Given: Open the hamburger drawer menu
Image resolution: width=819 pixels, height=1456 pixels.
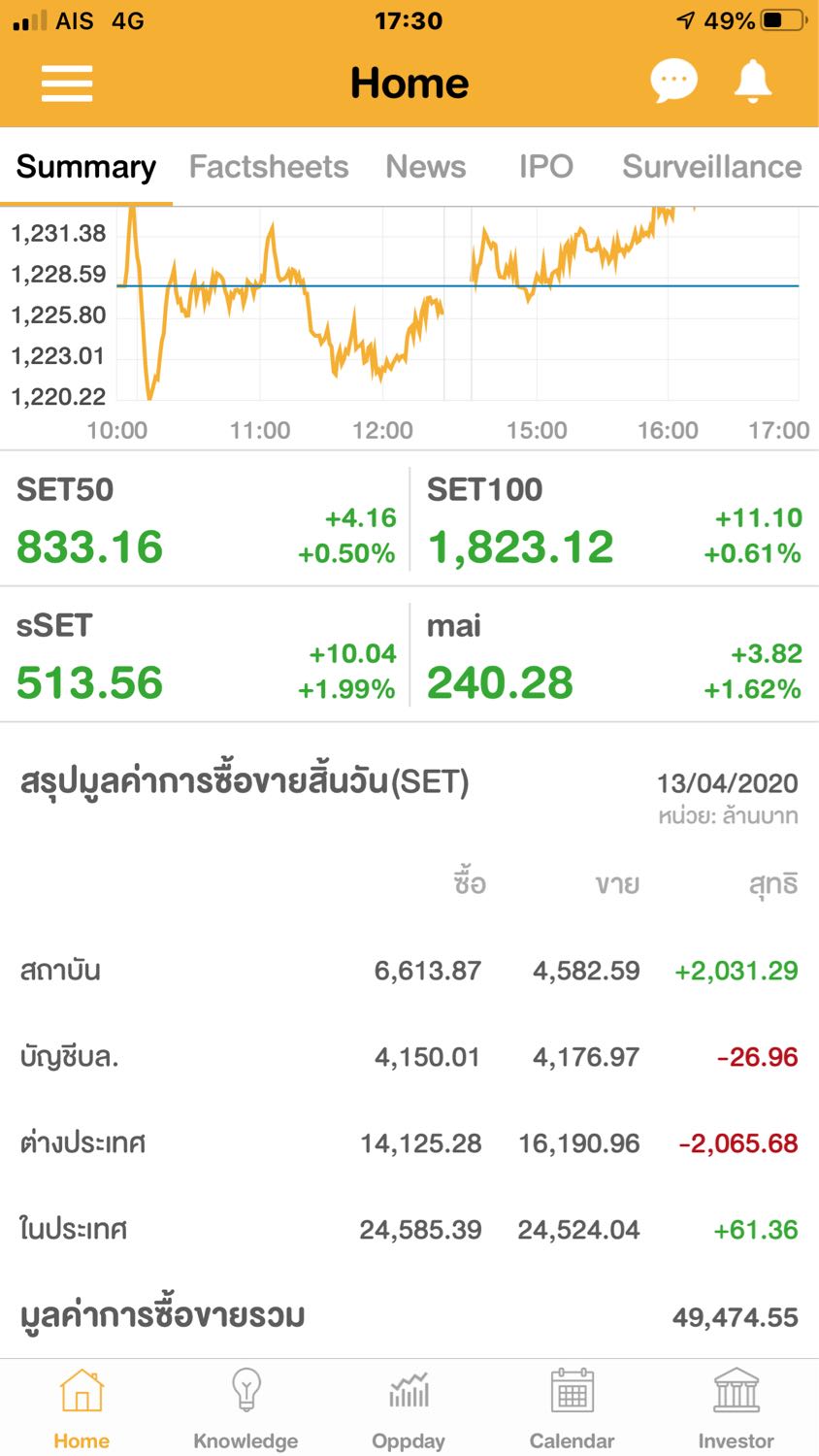Looking at the screenshot, I should [x=67, y=83].
